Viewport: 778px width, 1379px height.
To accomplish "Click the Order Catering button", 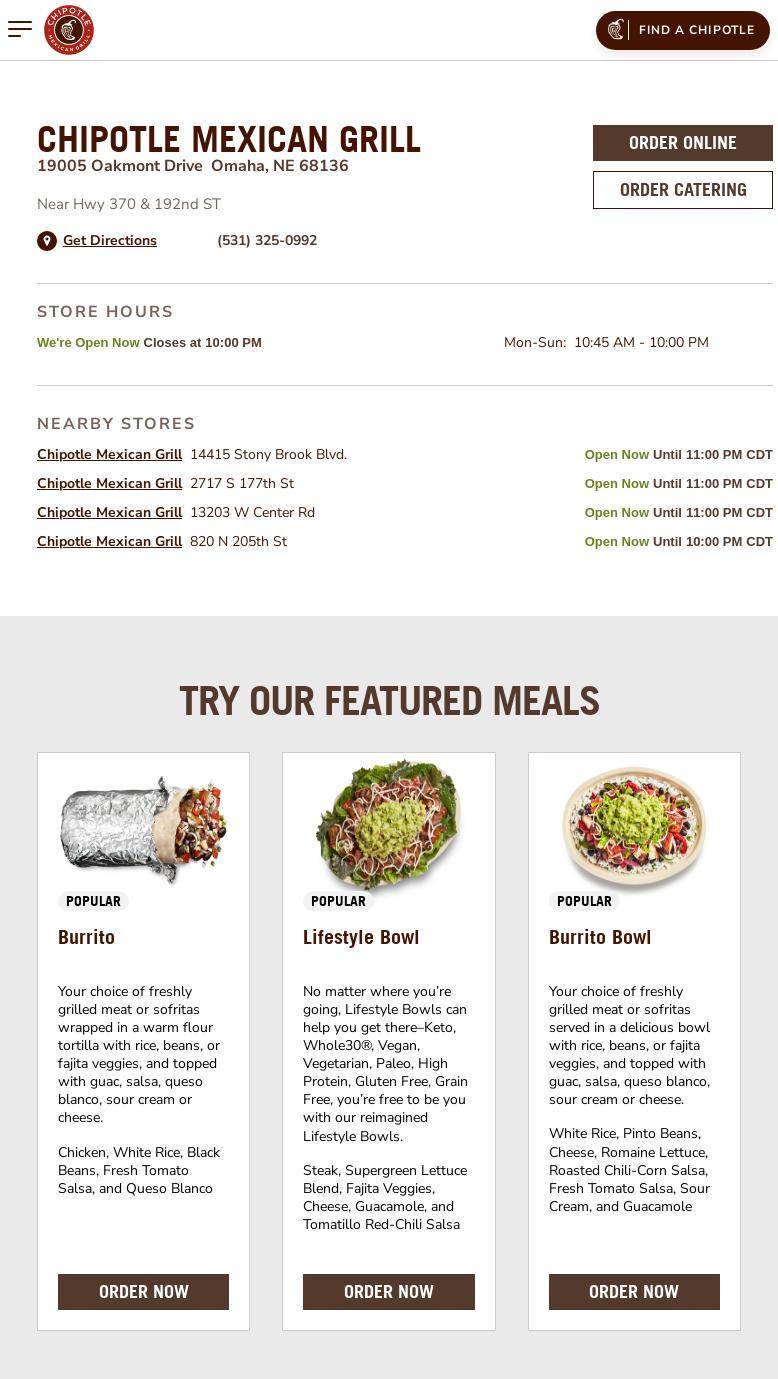I will coord(683,189).
